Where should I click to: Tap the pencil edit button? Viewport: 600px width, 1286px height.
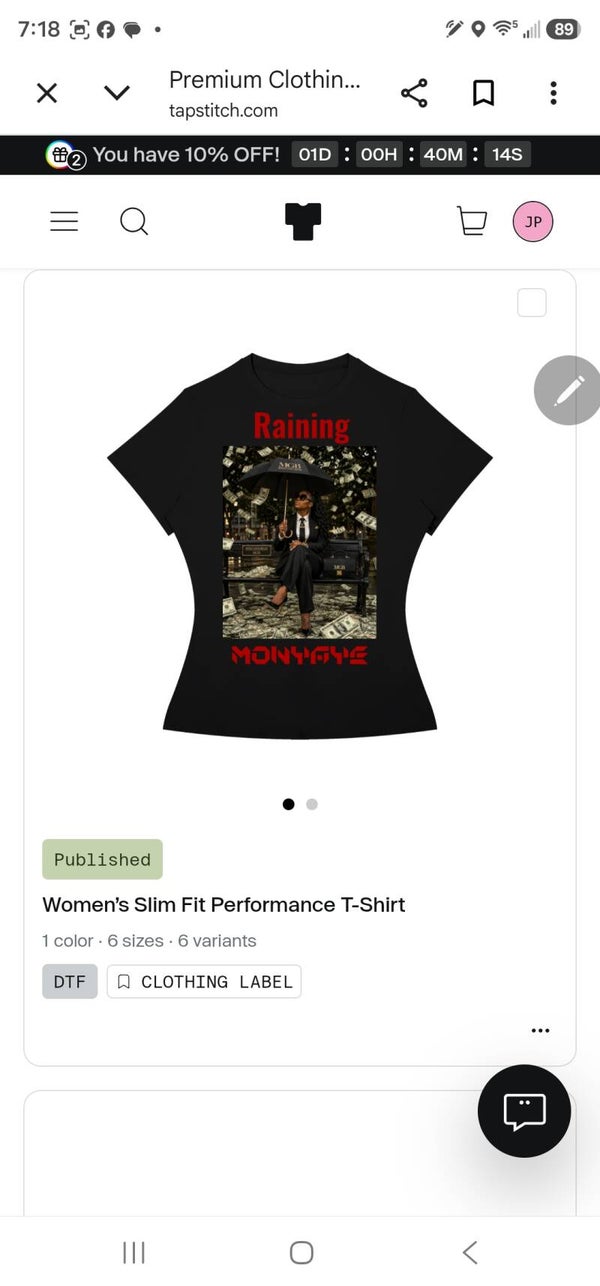568,390
